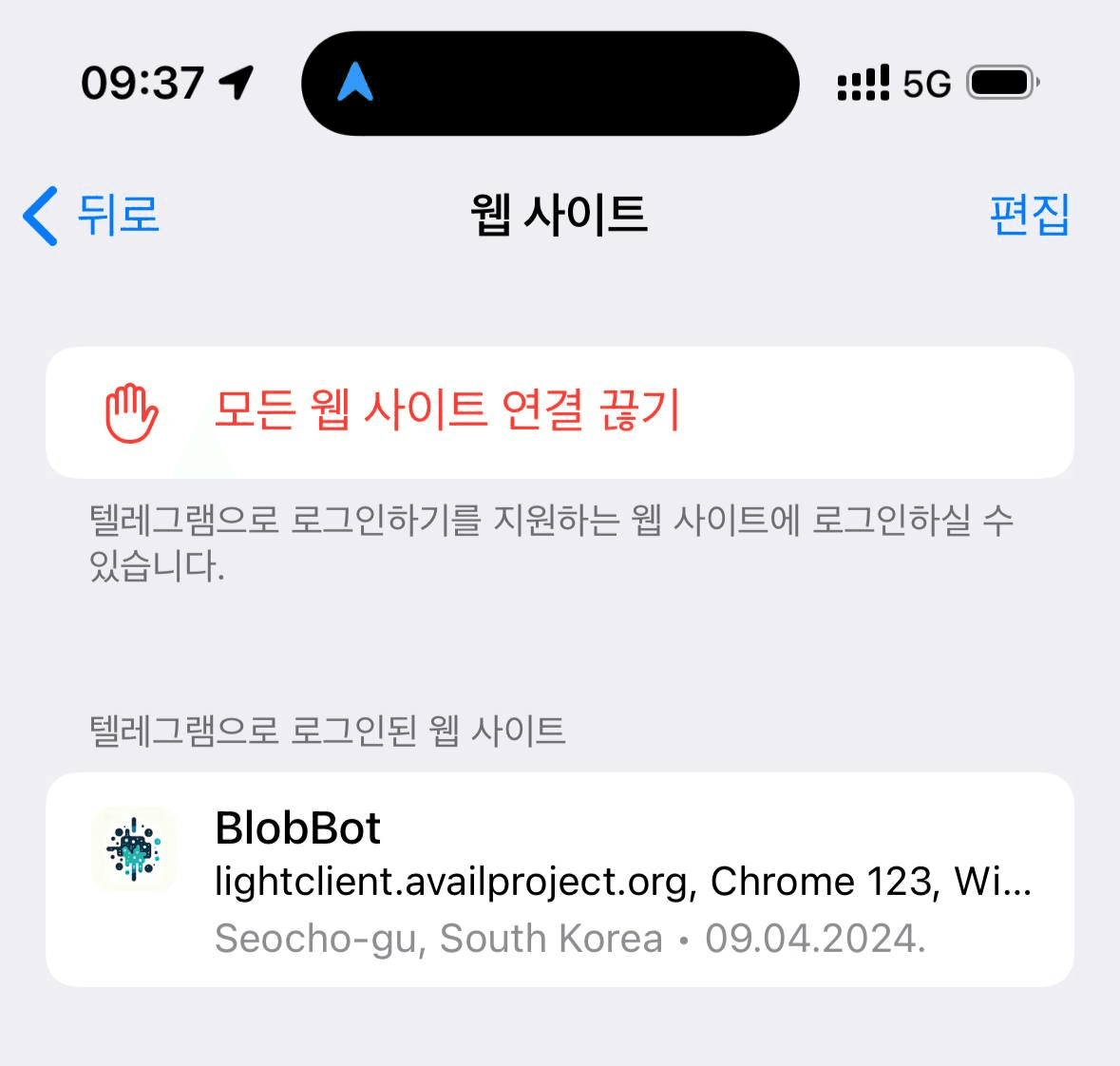Tap the navigation arrow in the Dynamic Island
Screen dimensions: 1120x1066
click(355, 83)
